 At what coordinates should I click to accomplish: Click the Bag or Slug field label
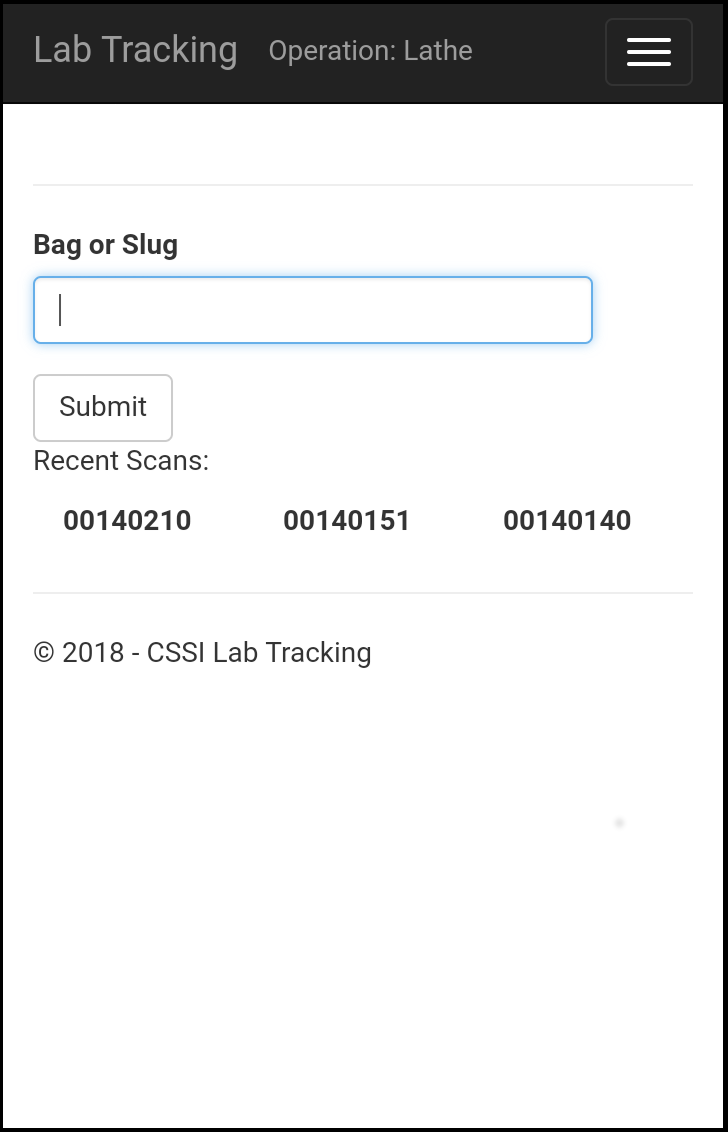pos(105,244)
